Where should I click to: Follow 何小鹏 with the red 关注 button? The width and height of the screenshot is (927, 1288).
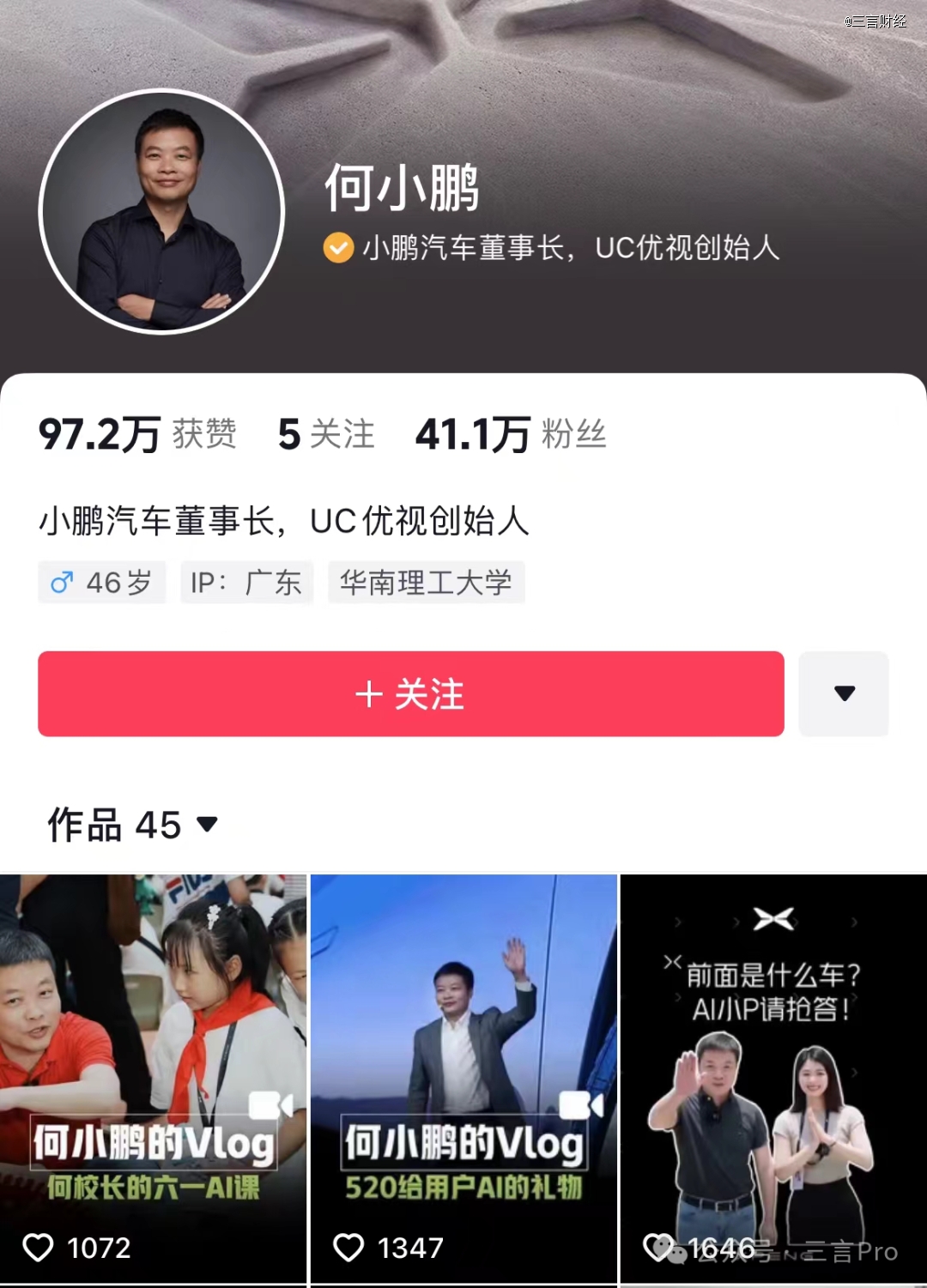pyautogui.click(x=410, y=693)
